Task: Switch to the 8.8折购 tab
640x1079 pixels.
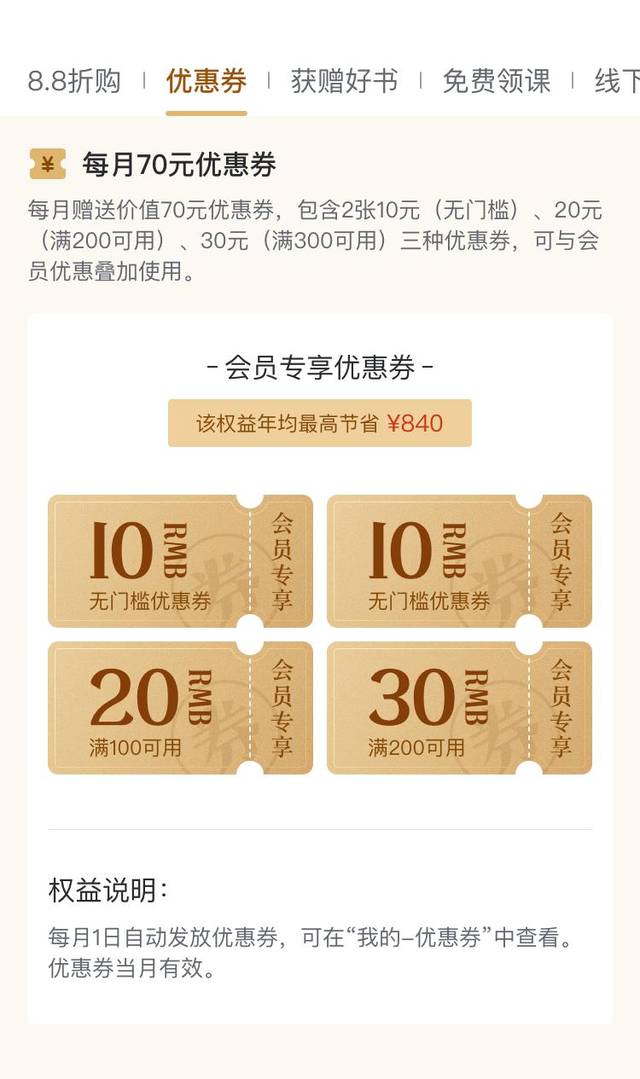Action: point(74,81)
